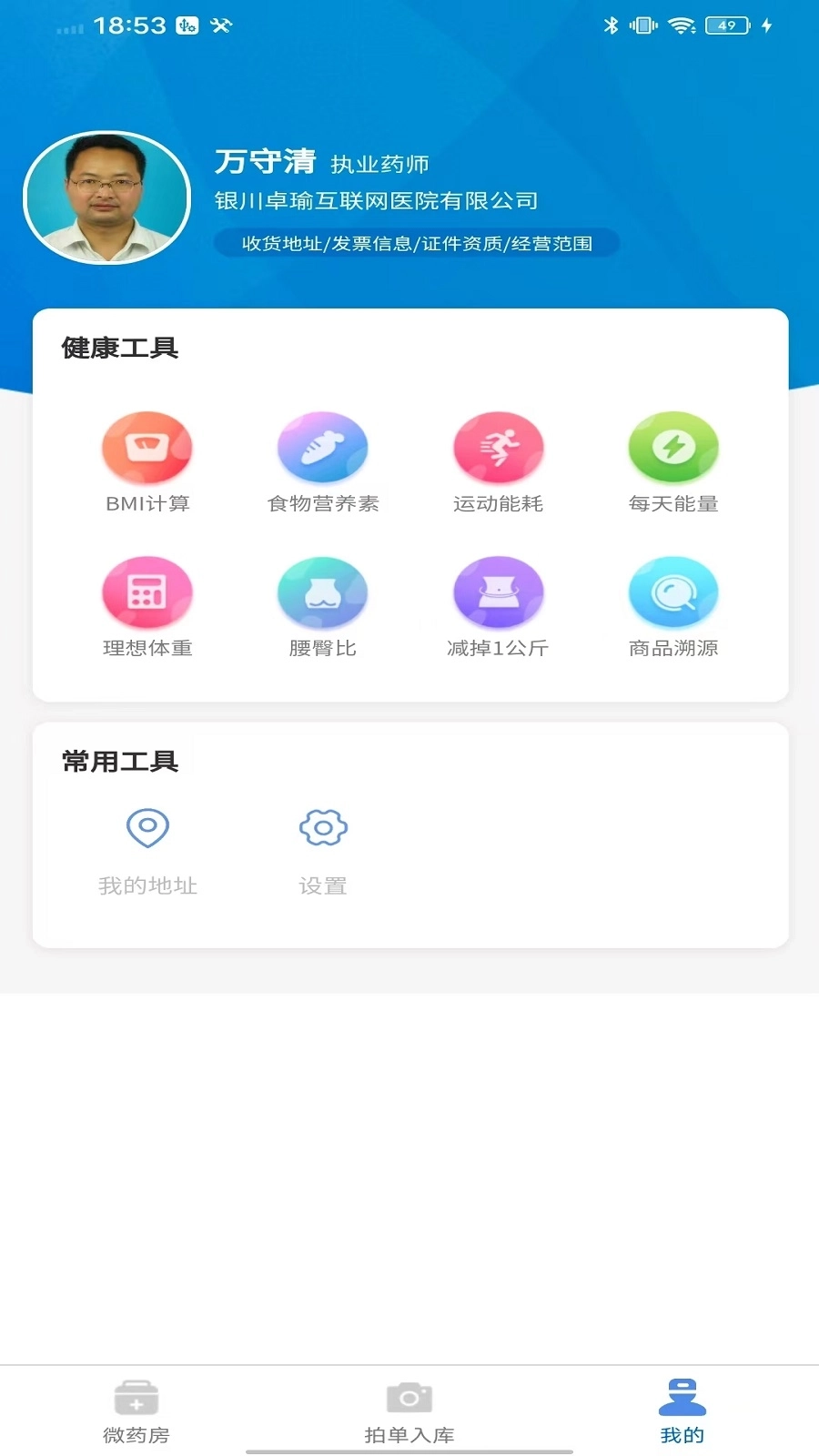Tap the pharmacist name 万守清
Viewport: 819px width, 1456px height.
pyautogui.click(x=264, y=161)
